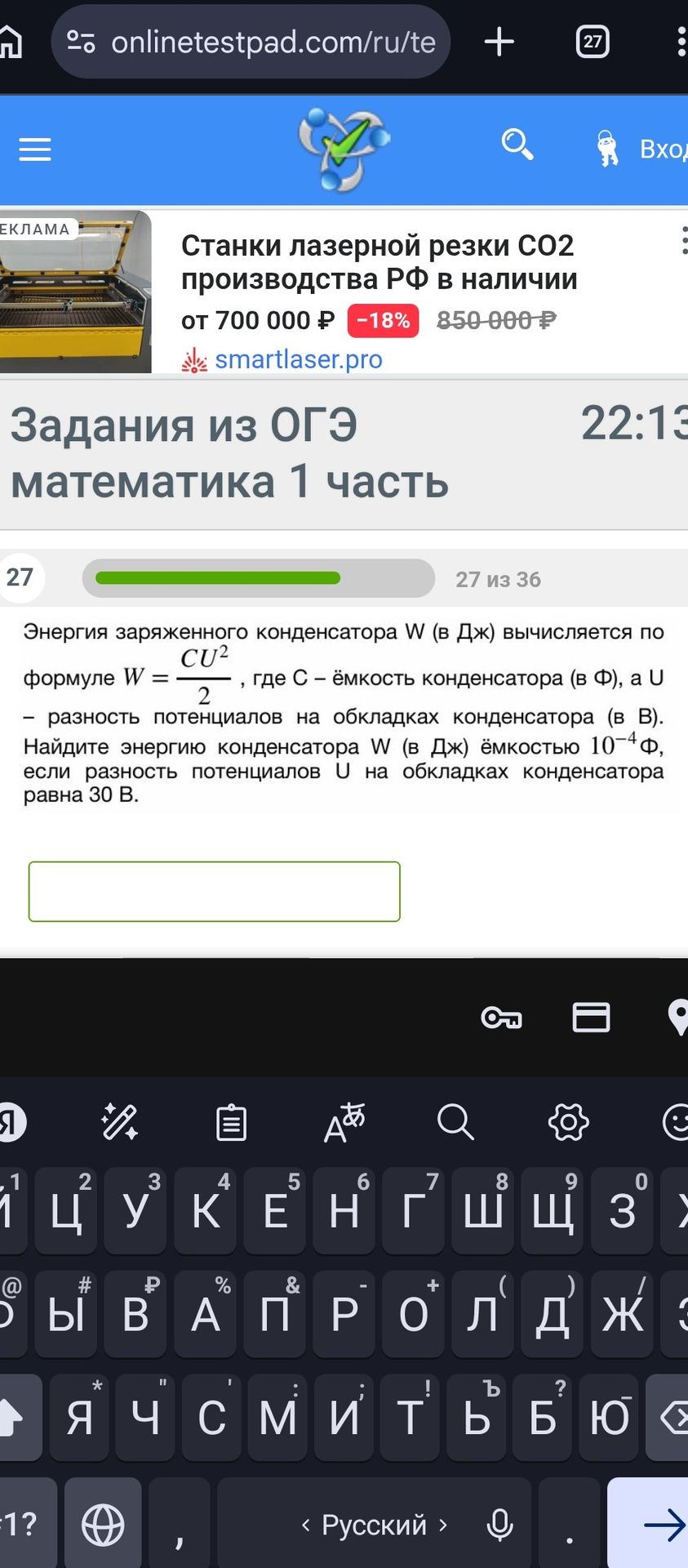
Task: Open keyboard settings gear
Action: [x=569, y=1122]
